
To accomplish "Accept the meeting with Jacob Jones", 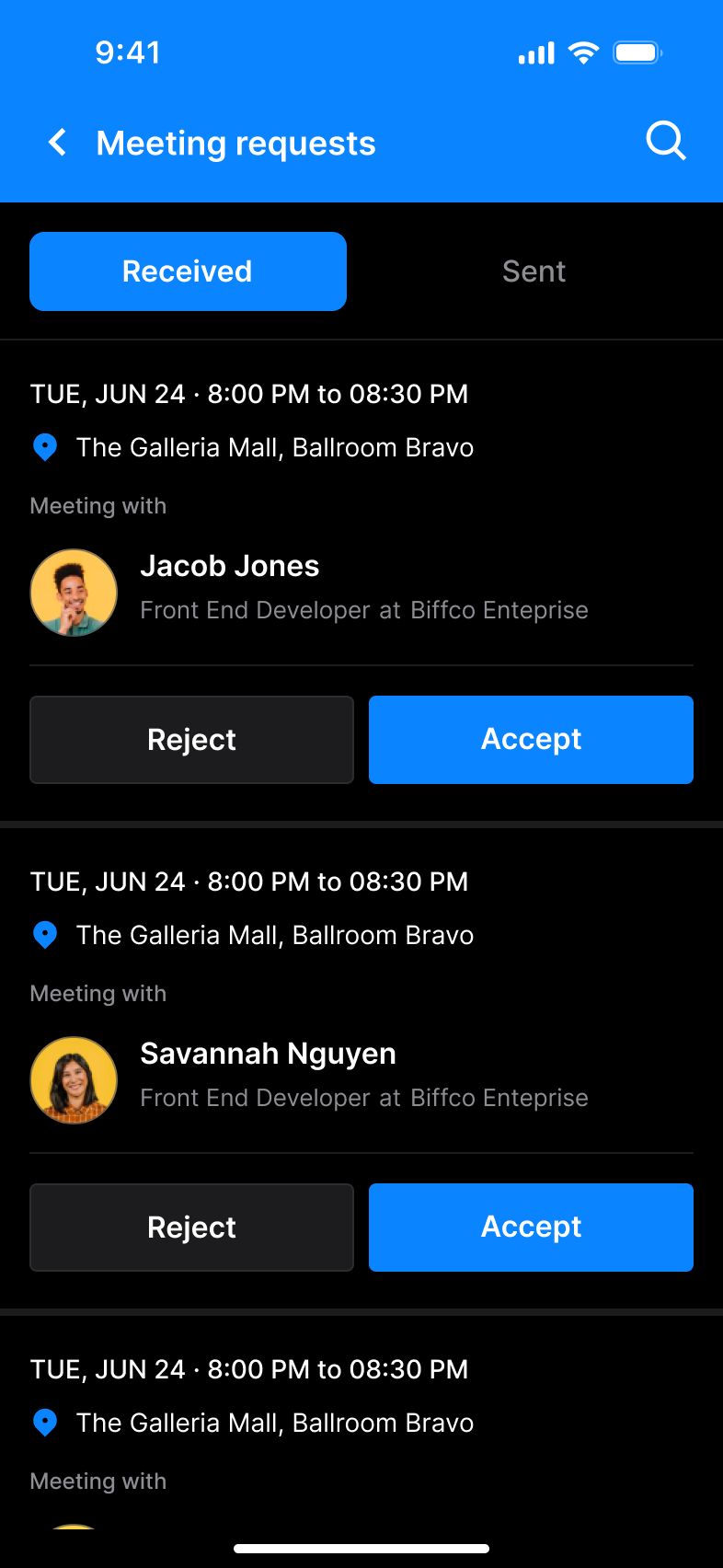I will [x=531, y=739].
